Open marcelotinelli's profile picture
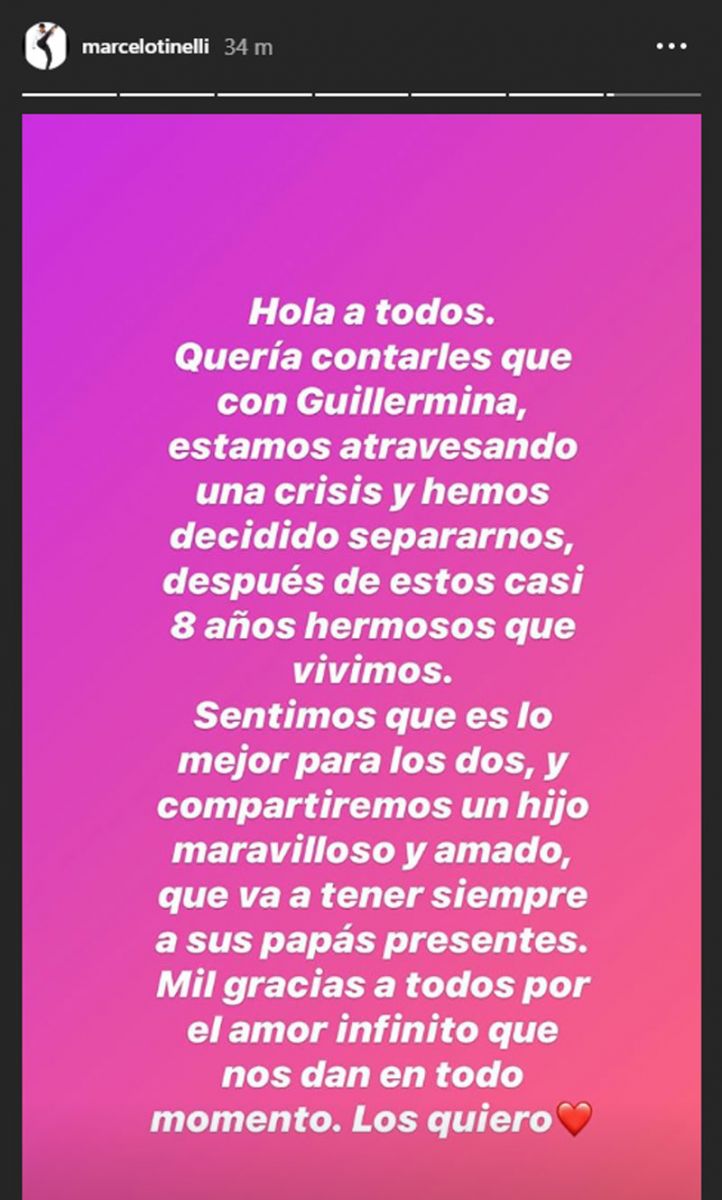This screenshot has height=1200, width=722. click(45, 48)
